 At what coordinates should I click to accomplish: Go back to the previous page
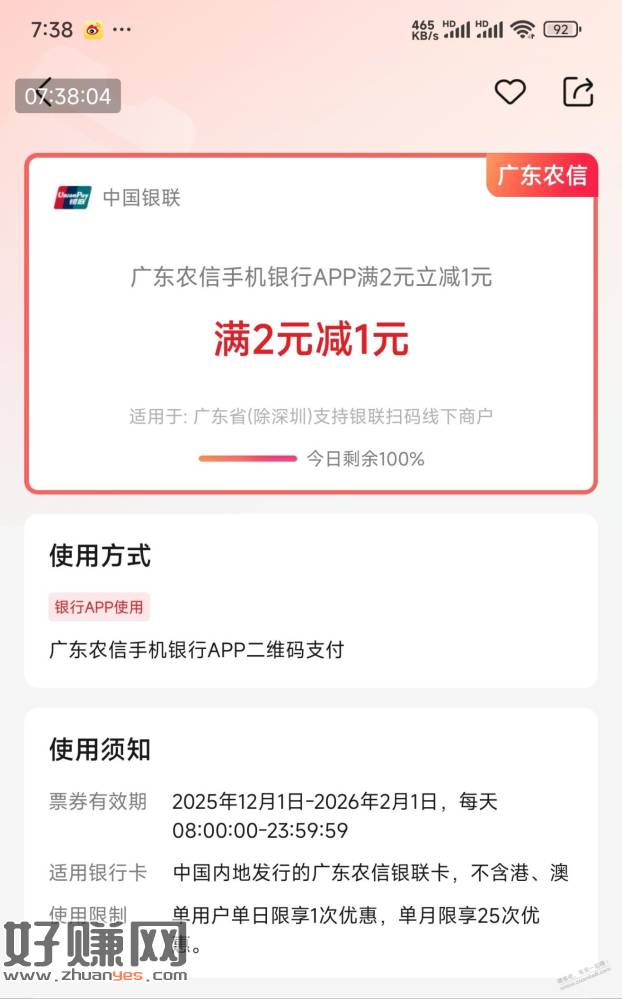pos(44,93)
